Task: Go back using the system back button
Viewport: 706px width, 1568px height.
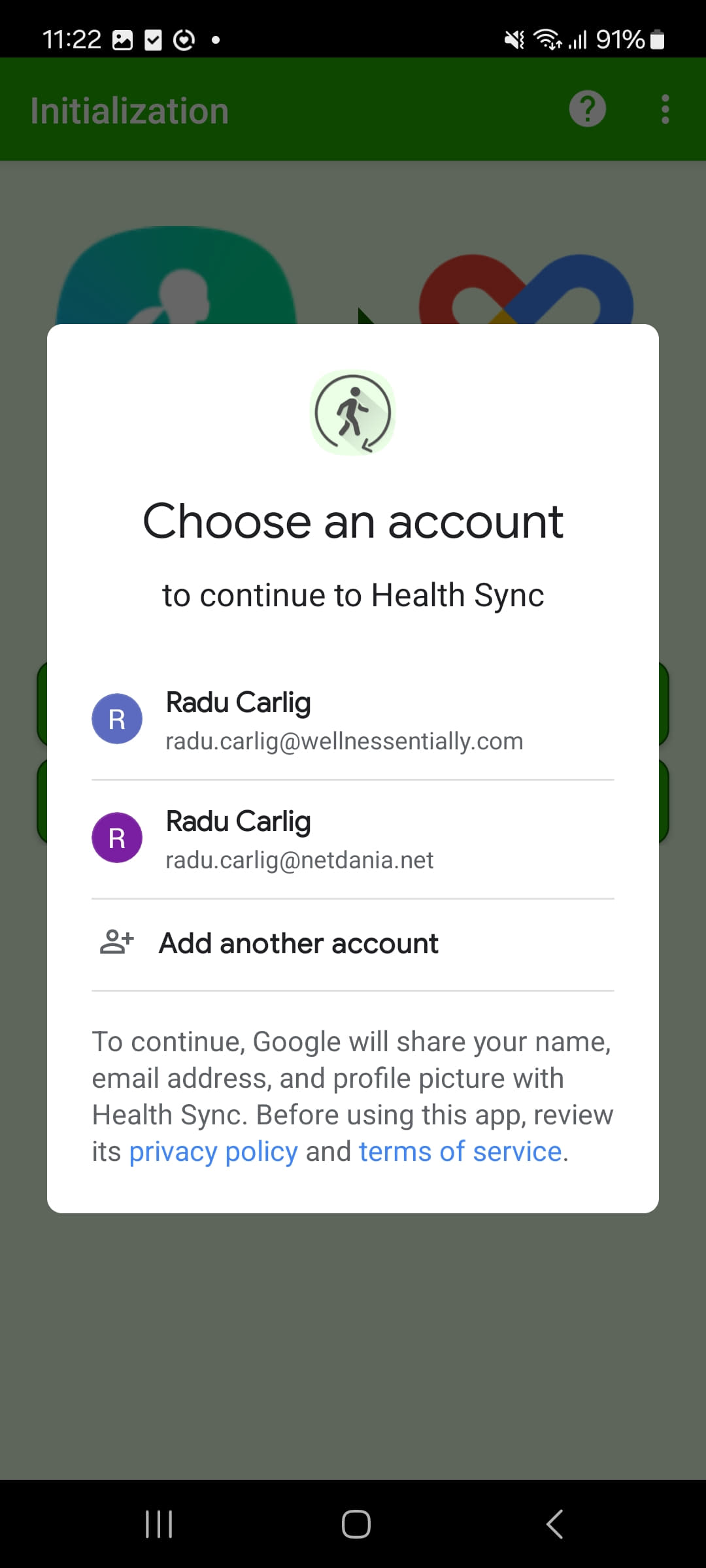Action: pyautogui.click(x=554, y=1524)
